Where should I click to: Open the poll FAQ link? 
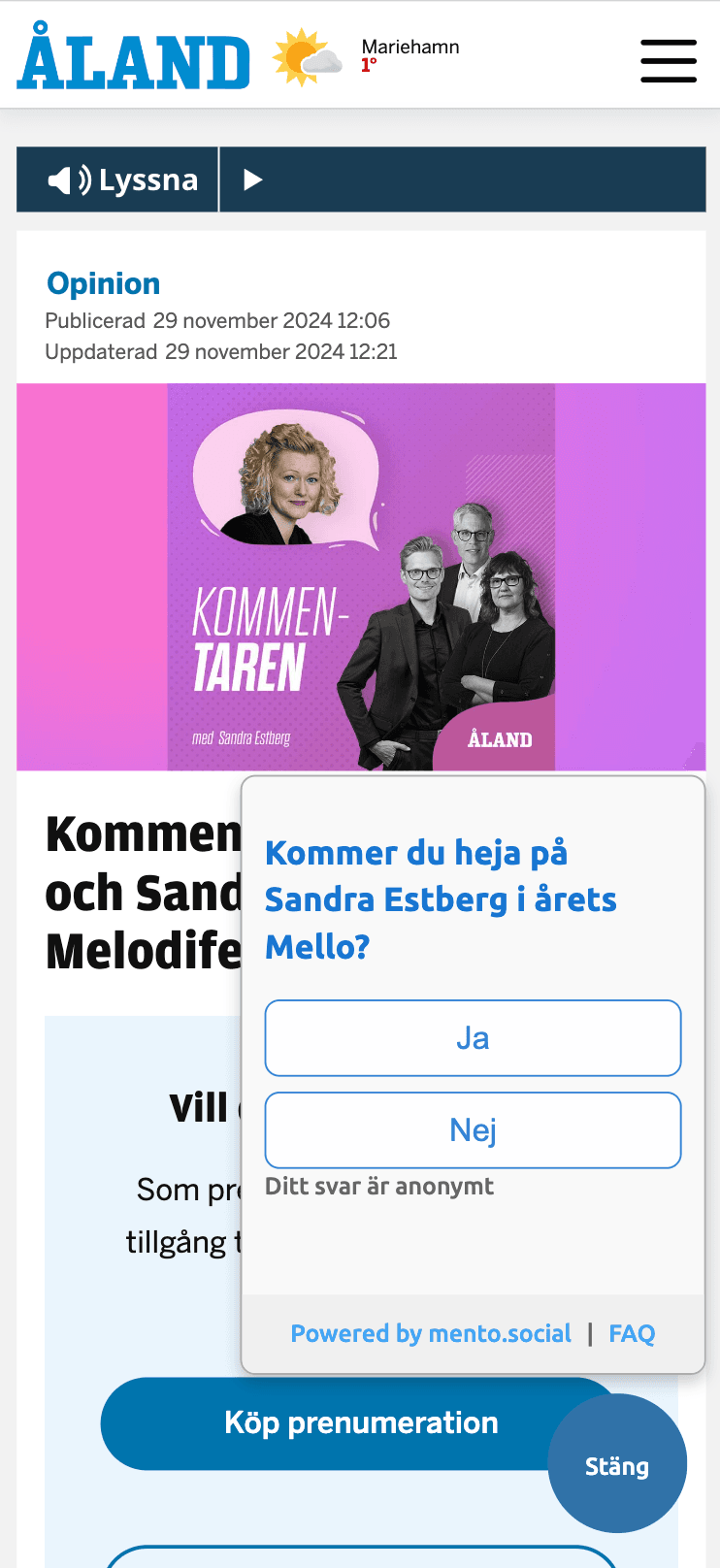pos(632,1333)
